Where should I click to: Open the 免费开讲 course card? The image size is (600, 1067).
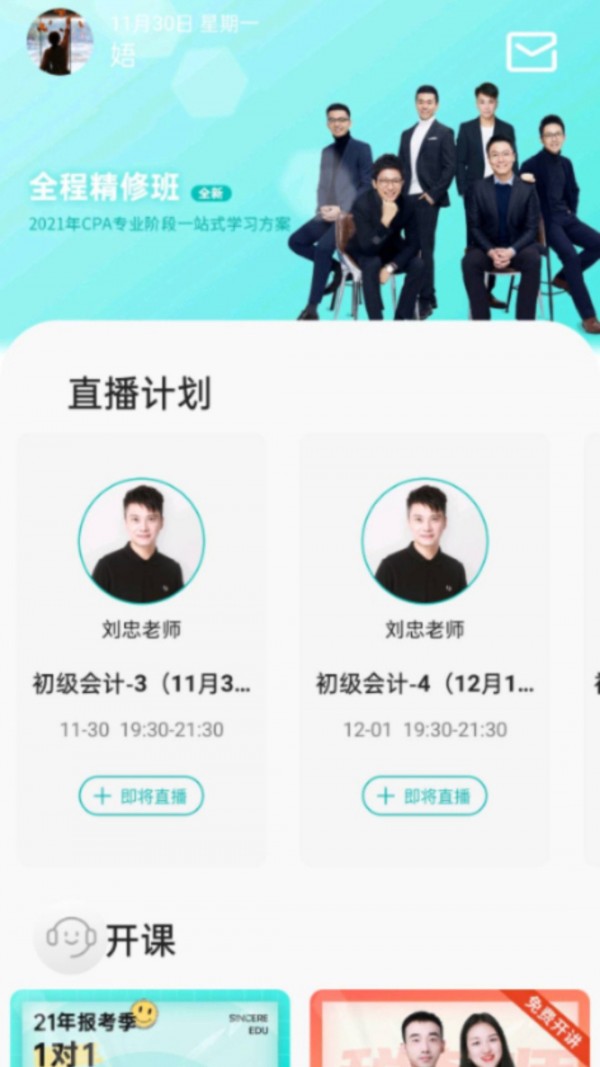click(449, 1030)
